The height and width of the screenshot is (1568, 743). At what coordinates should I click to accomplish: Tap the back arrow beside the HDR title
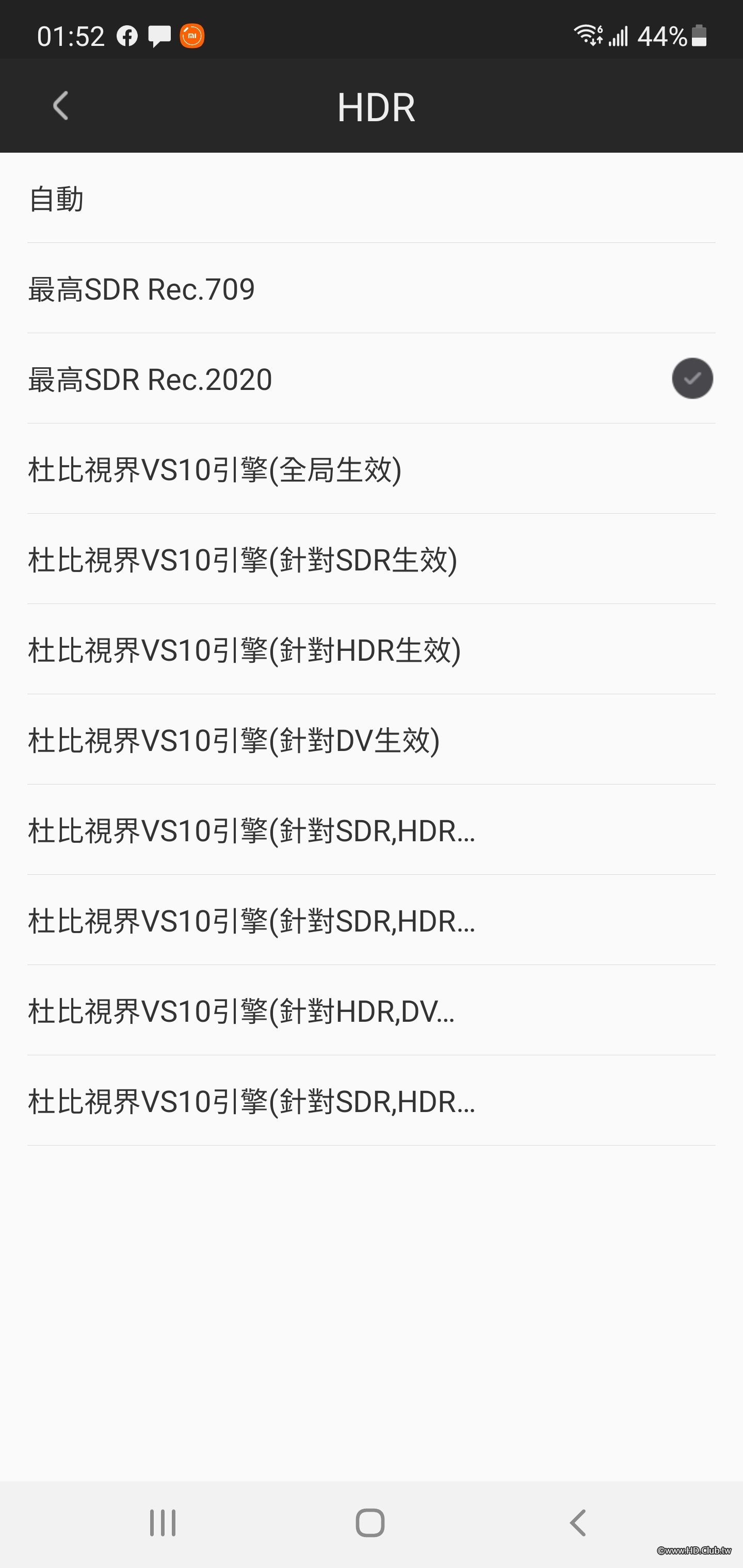60,107
